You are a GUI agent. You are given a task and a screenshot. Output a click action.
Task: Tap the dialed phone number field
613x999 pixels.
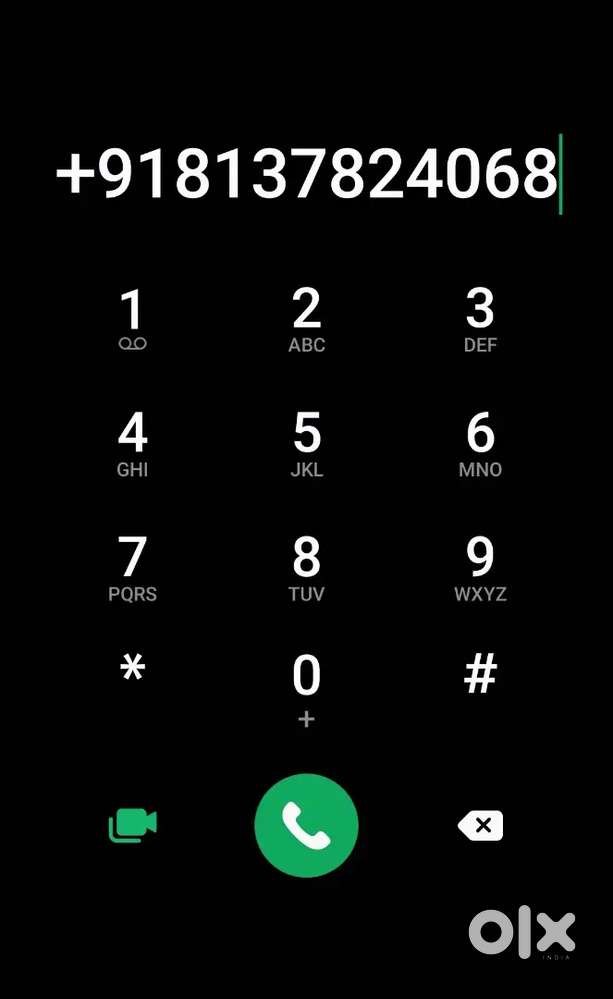point(306,174)
